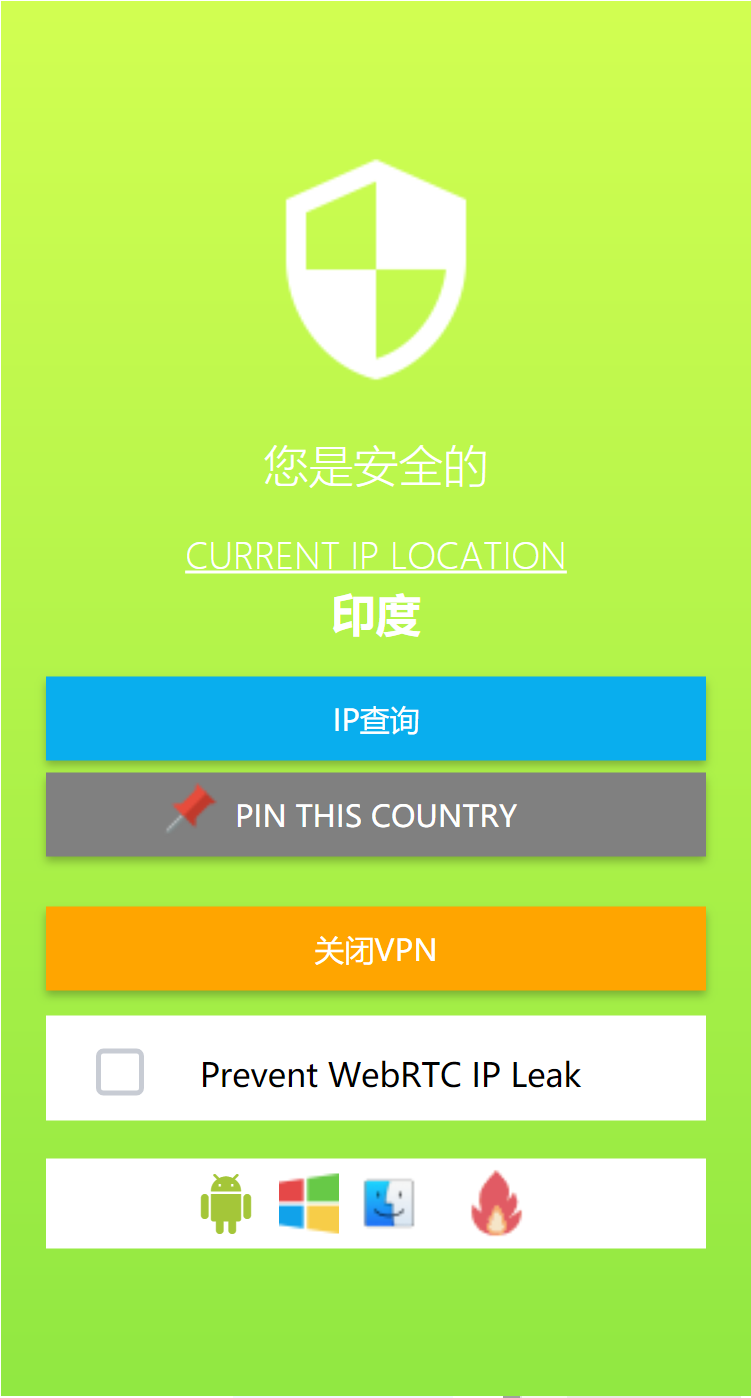Open the Android app icon
751x1398 pixels.
click(x=226, y=1203)
